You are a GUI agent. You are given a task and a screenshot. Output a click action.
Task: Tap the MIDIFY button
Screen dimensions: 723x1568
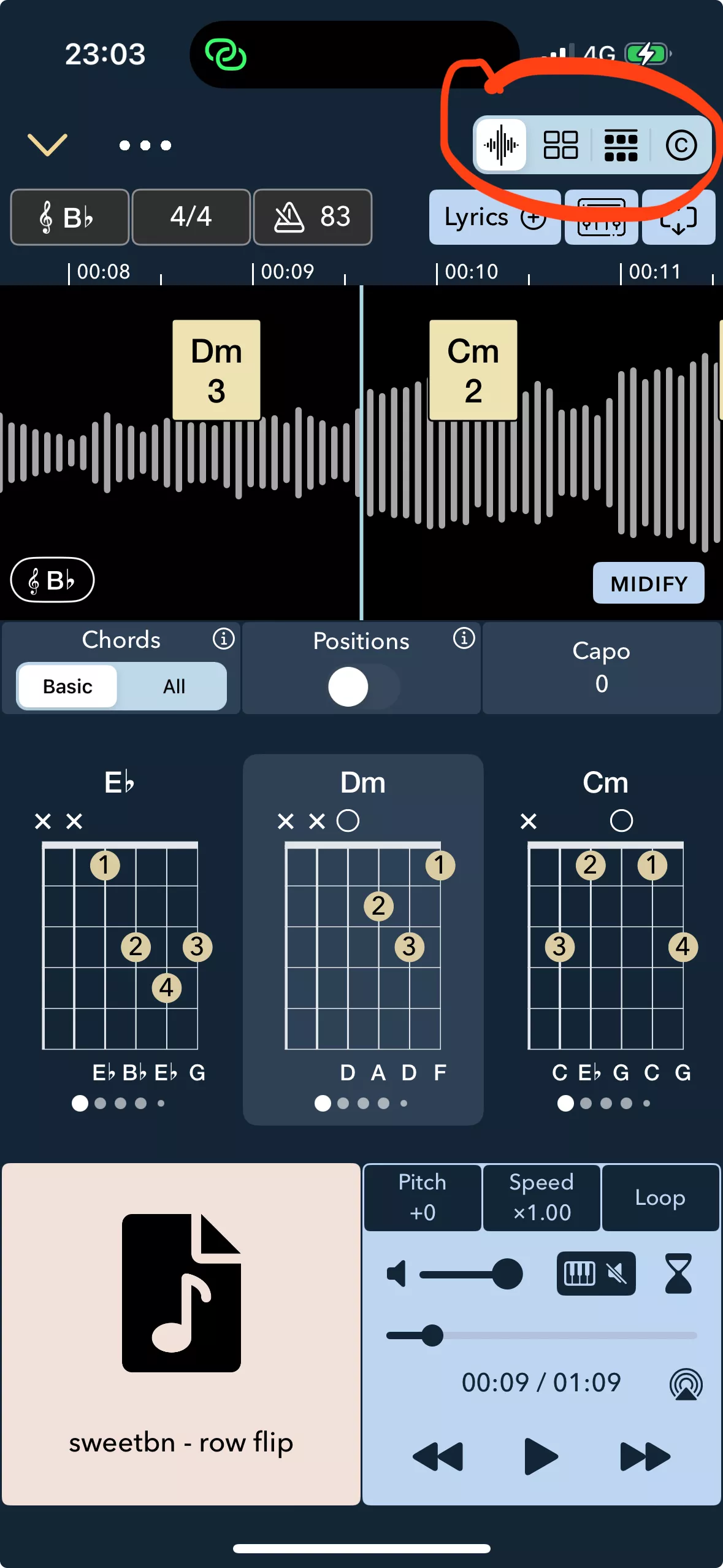(648, 583)
